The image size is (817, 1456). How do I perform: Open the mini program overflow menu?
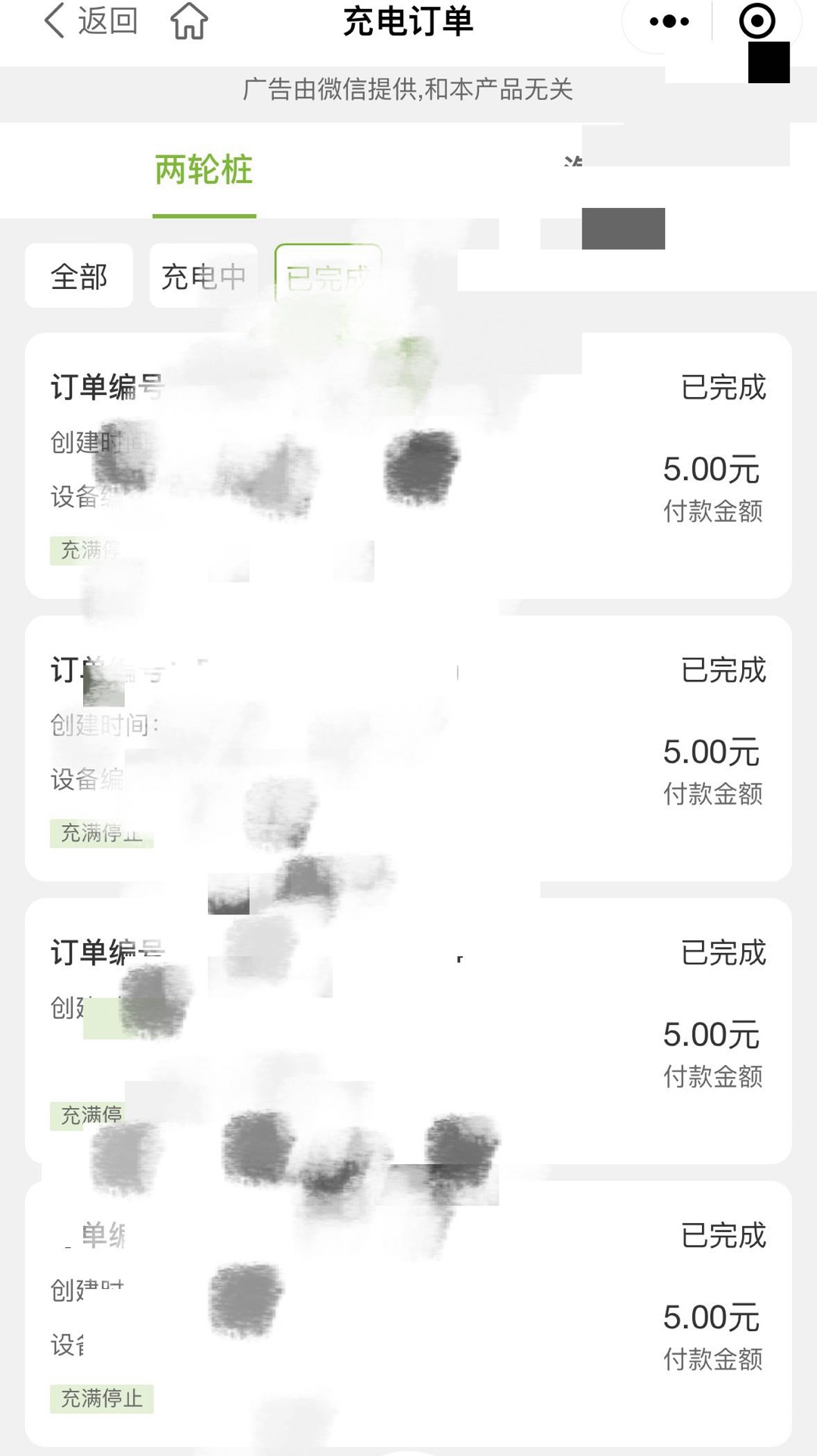[x=669, y=21]
